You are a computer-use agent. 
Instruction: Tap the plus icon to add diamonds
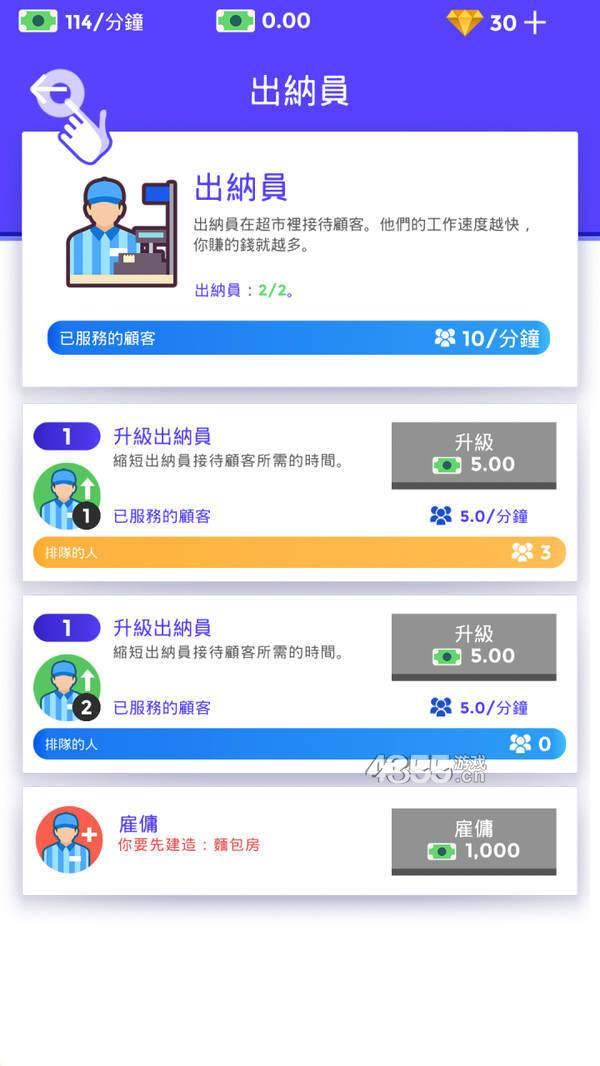click(536, 23)
